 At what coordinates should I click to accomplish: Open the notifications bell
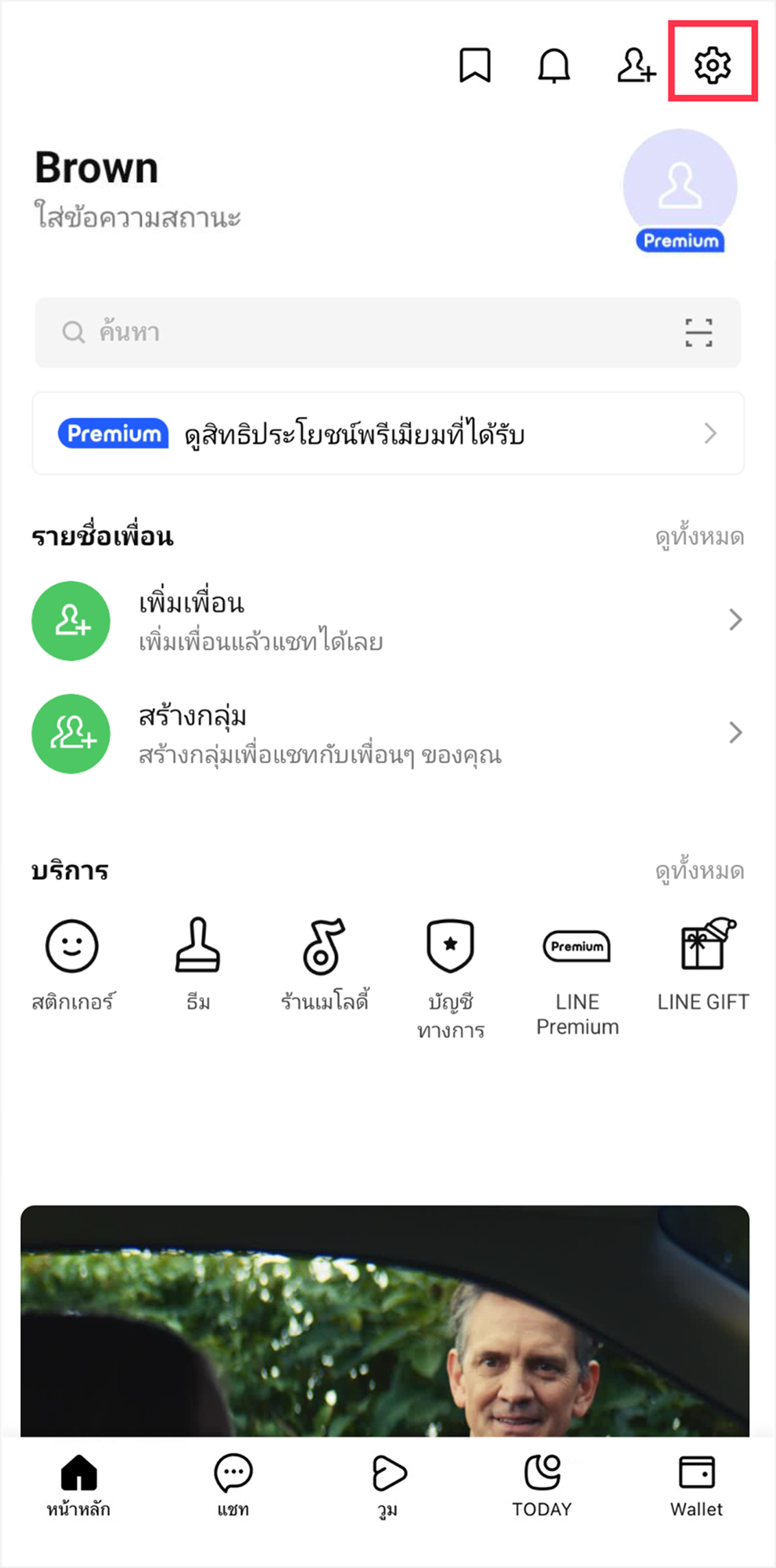click(554, 66)
